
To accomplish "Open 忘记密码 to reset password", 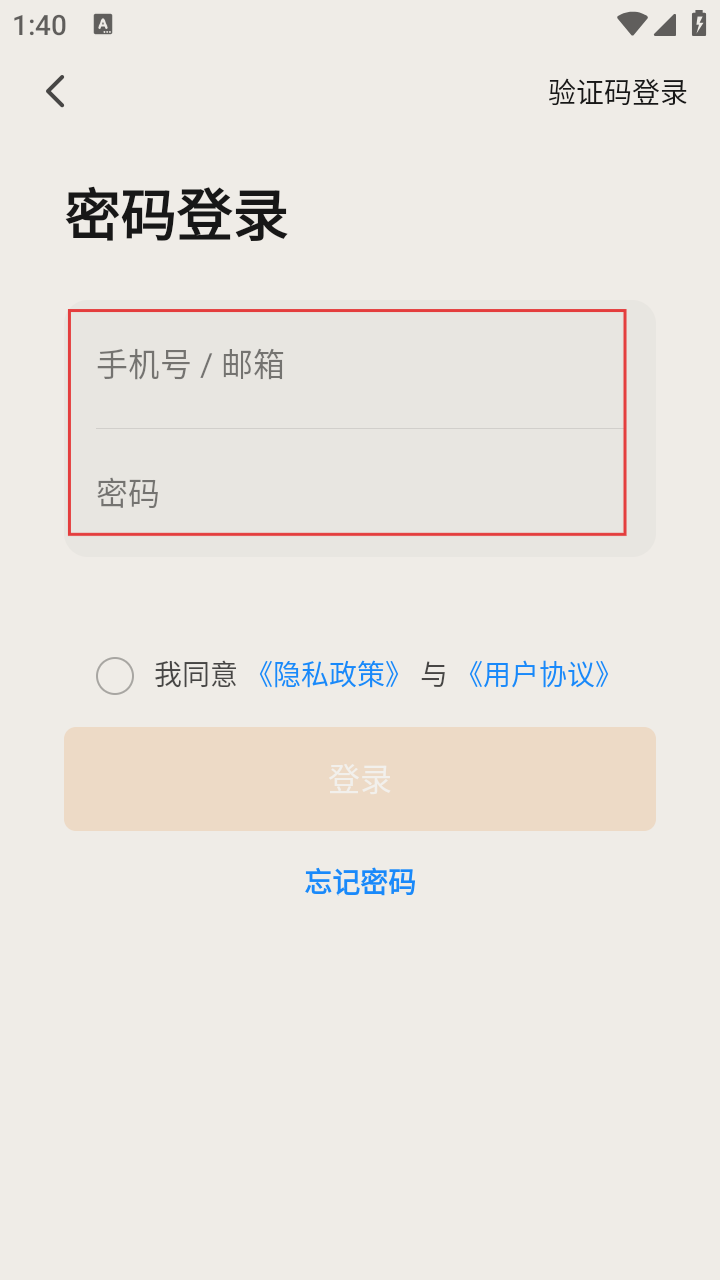I will pyautogui.click(x=360, y=882).
